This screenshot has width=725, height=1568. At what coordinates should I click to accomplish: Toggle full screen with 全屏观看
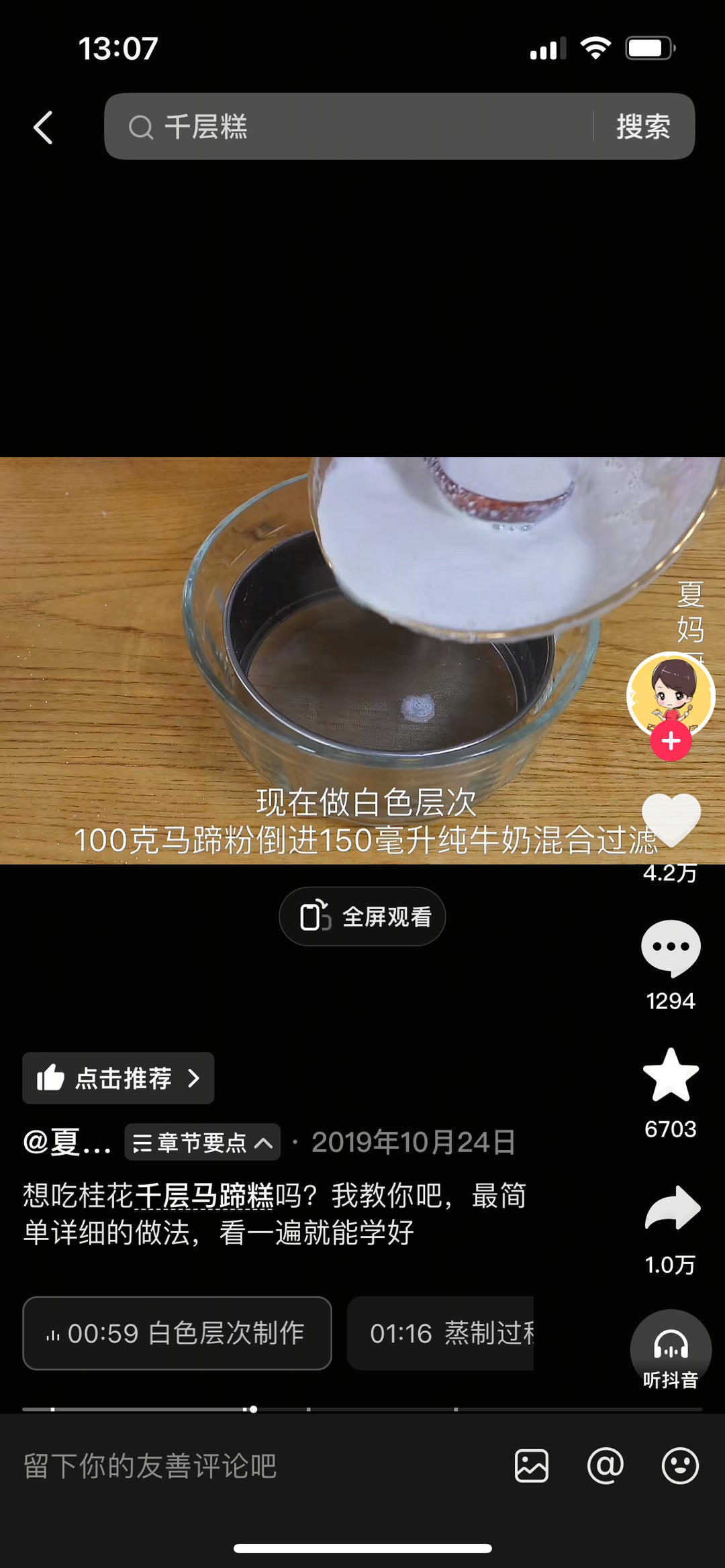click(x=362, y=917)
